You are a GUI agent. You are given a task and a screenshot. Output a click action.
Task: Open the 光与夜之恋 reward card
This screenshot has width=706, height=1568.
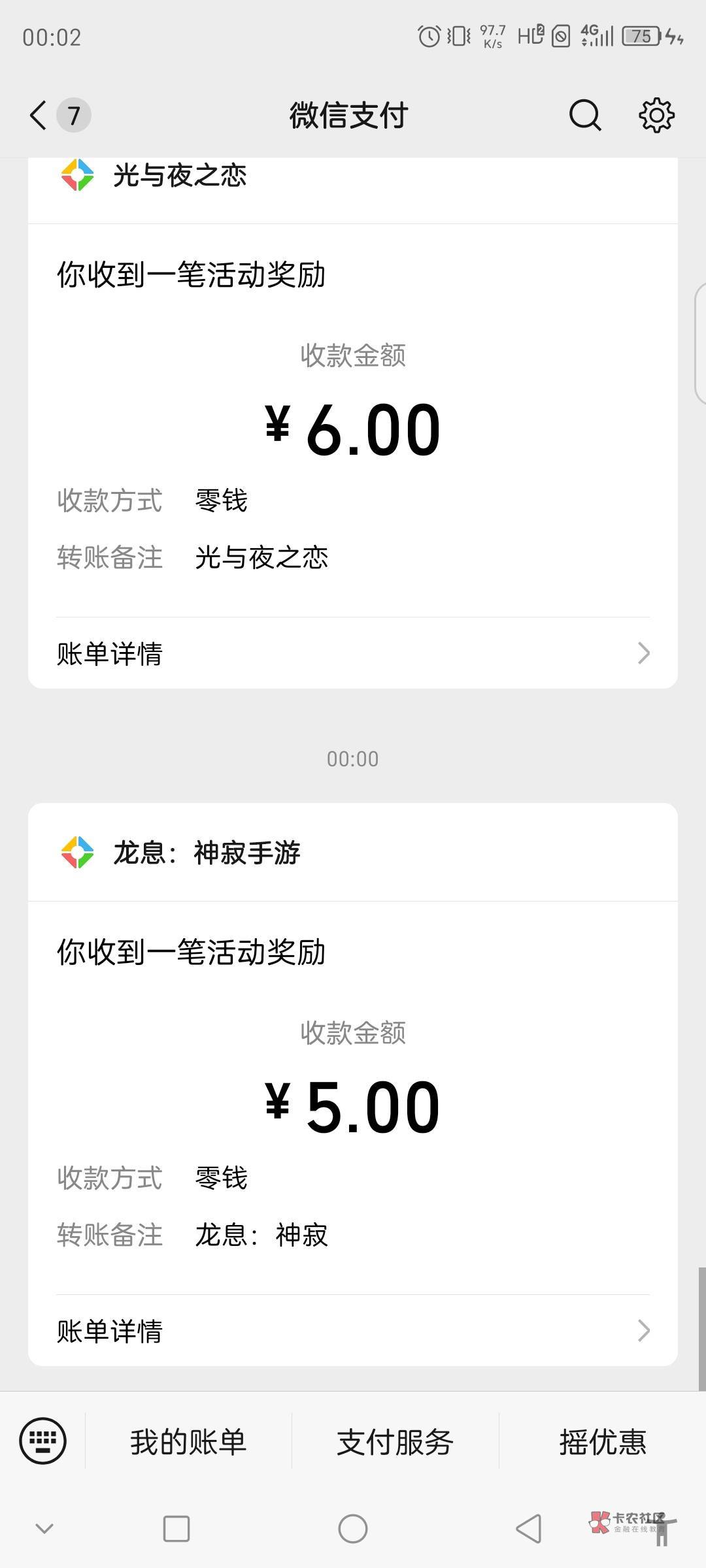tap(353, 423)
